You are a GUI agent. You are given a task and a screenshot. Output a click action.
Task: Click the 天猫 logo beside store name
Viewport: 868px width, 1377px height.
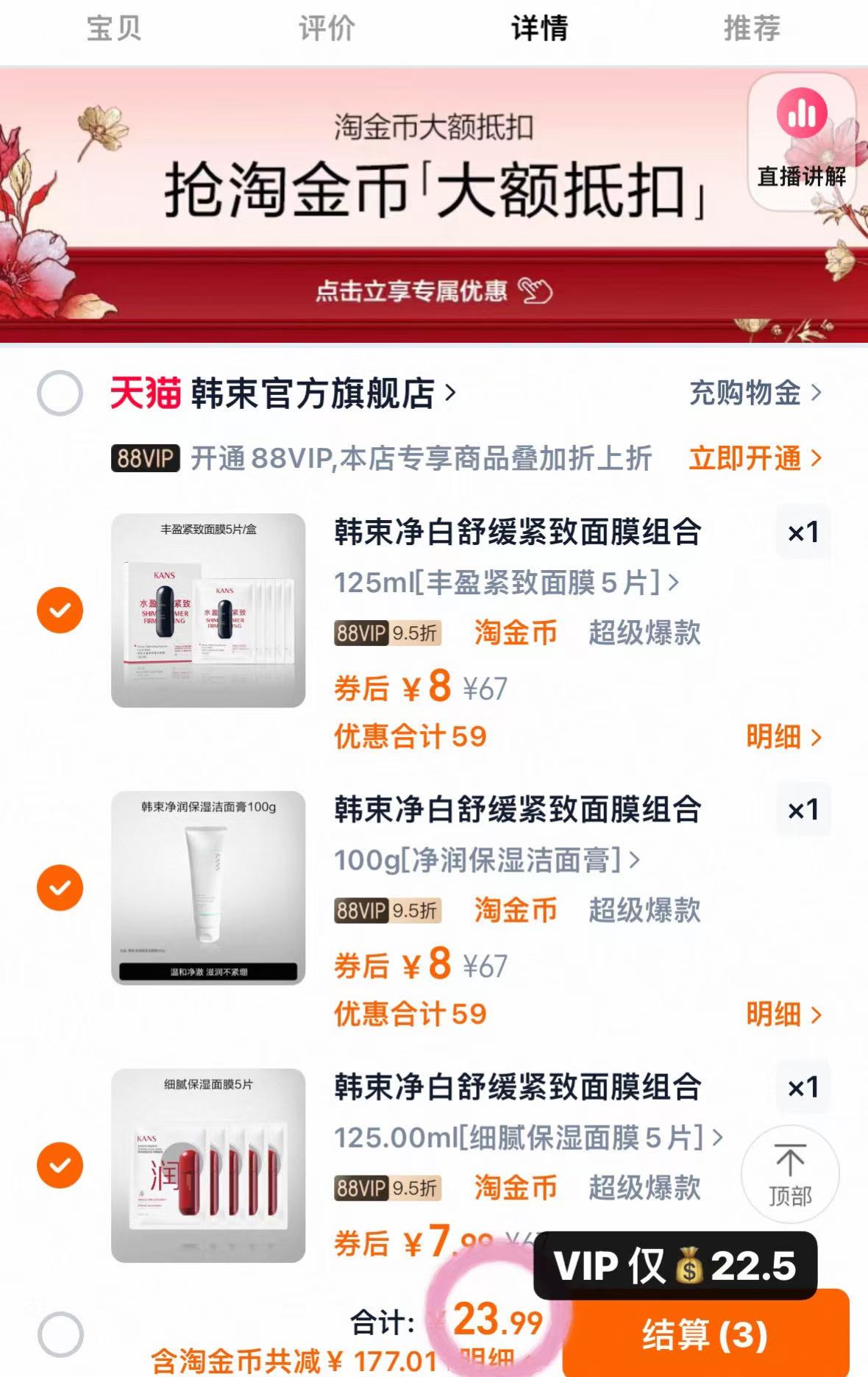coord(144,392)
